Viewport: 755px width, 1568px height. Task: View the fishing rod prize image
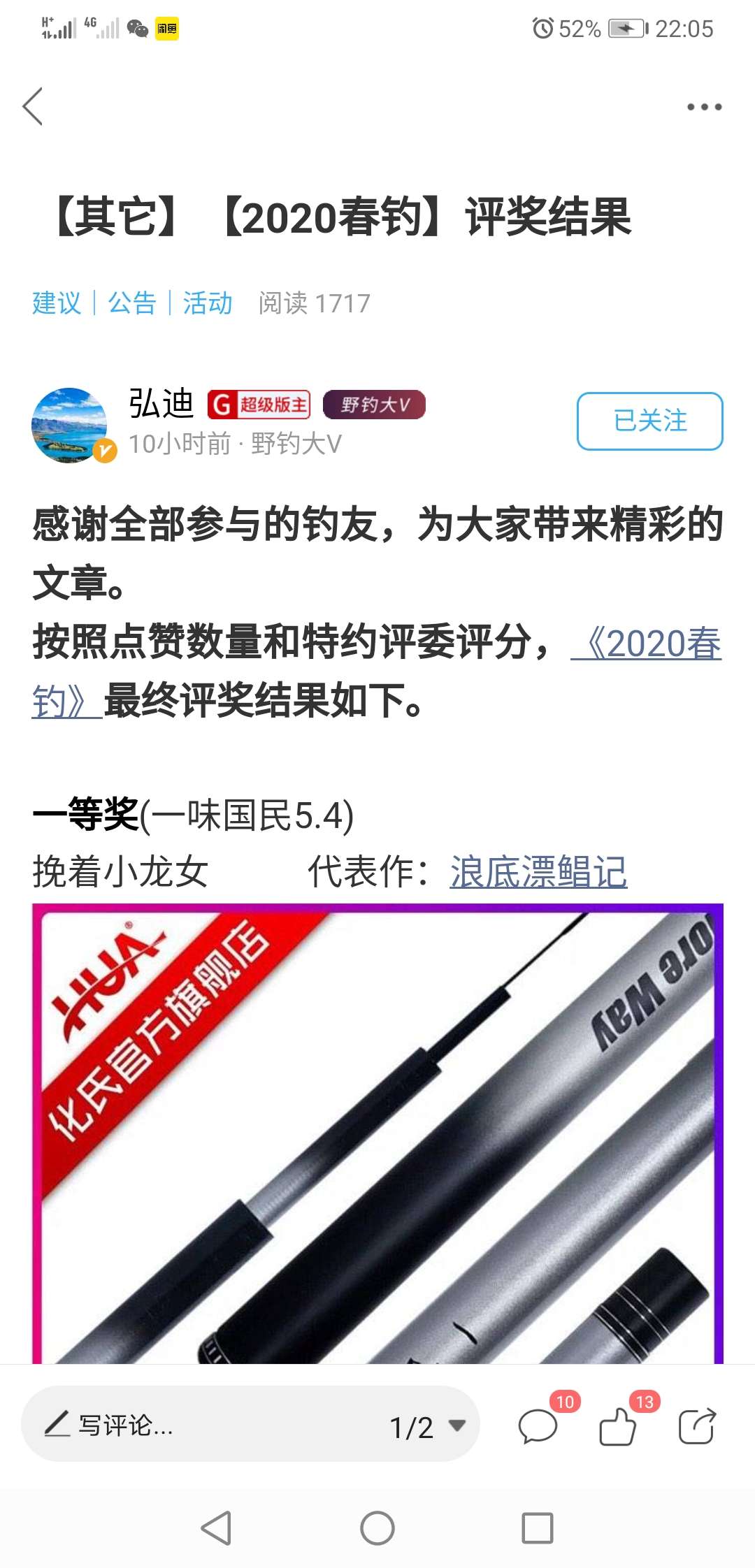377,1132
